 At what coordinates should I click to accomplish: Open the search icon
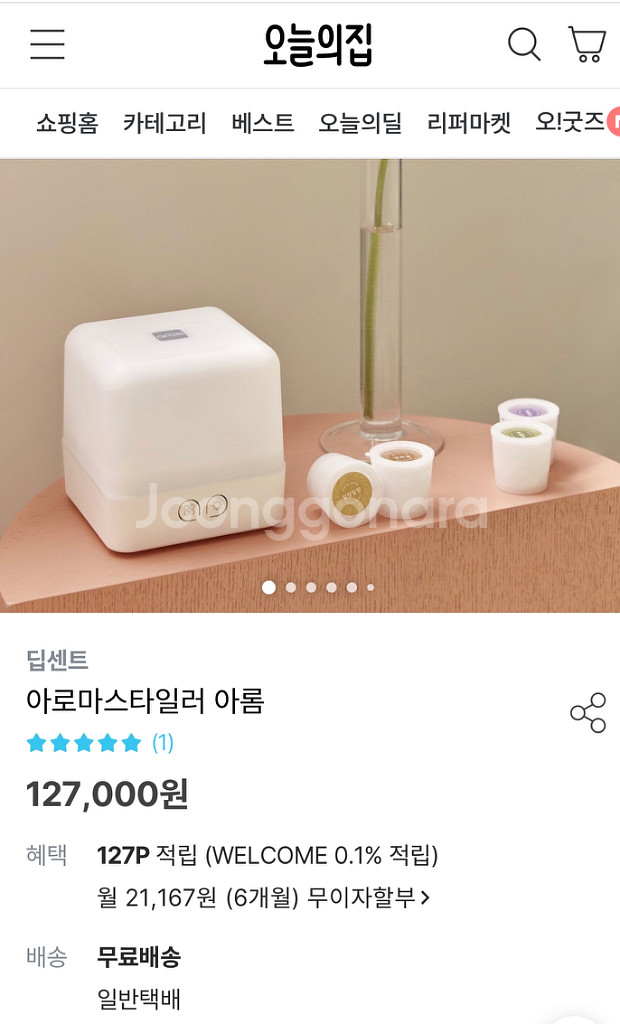coord(524,45)
